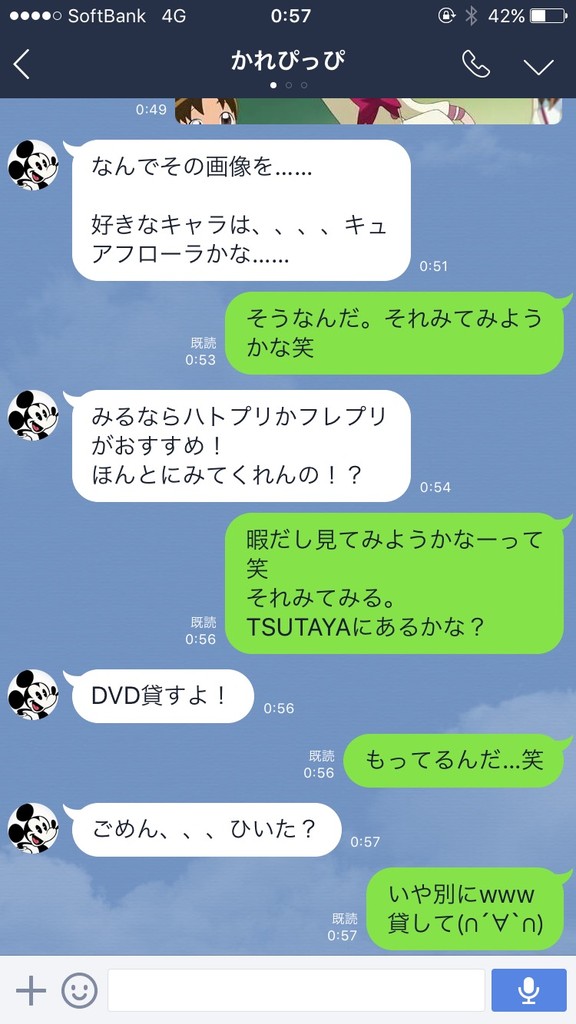Open the plus attachment menu

(31, 991)
